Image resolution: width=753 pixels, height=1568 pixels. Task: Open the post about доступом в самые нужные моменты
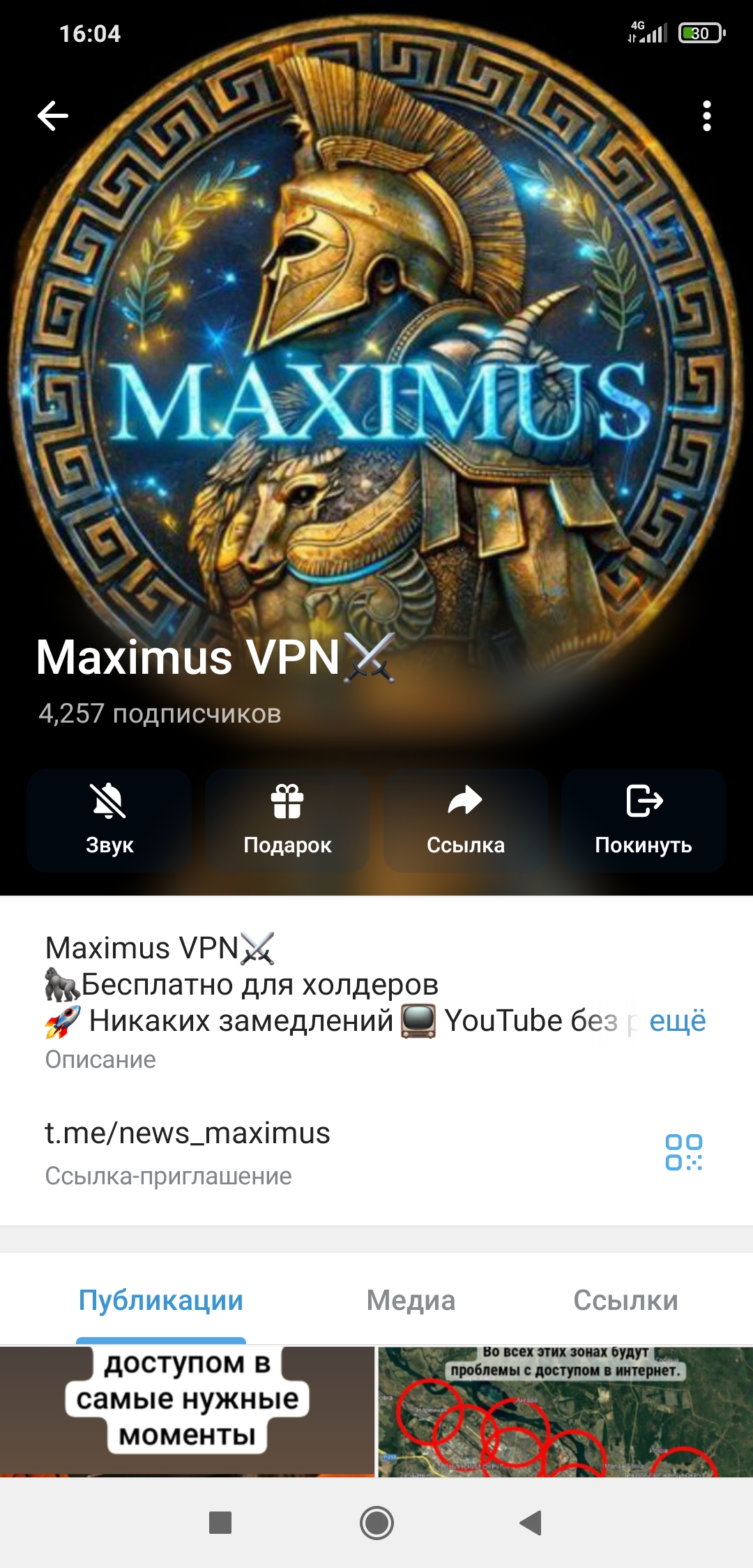[187, 1410]
